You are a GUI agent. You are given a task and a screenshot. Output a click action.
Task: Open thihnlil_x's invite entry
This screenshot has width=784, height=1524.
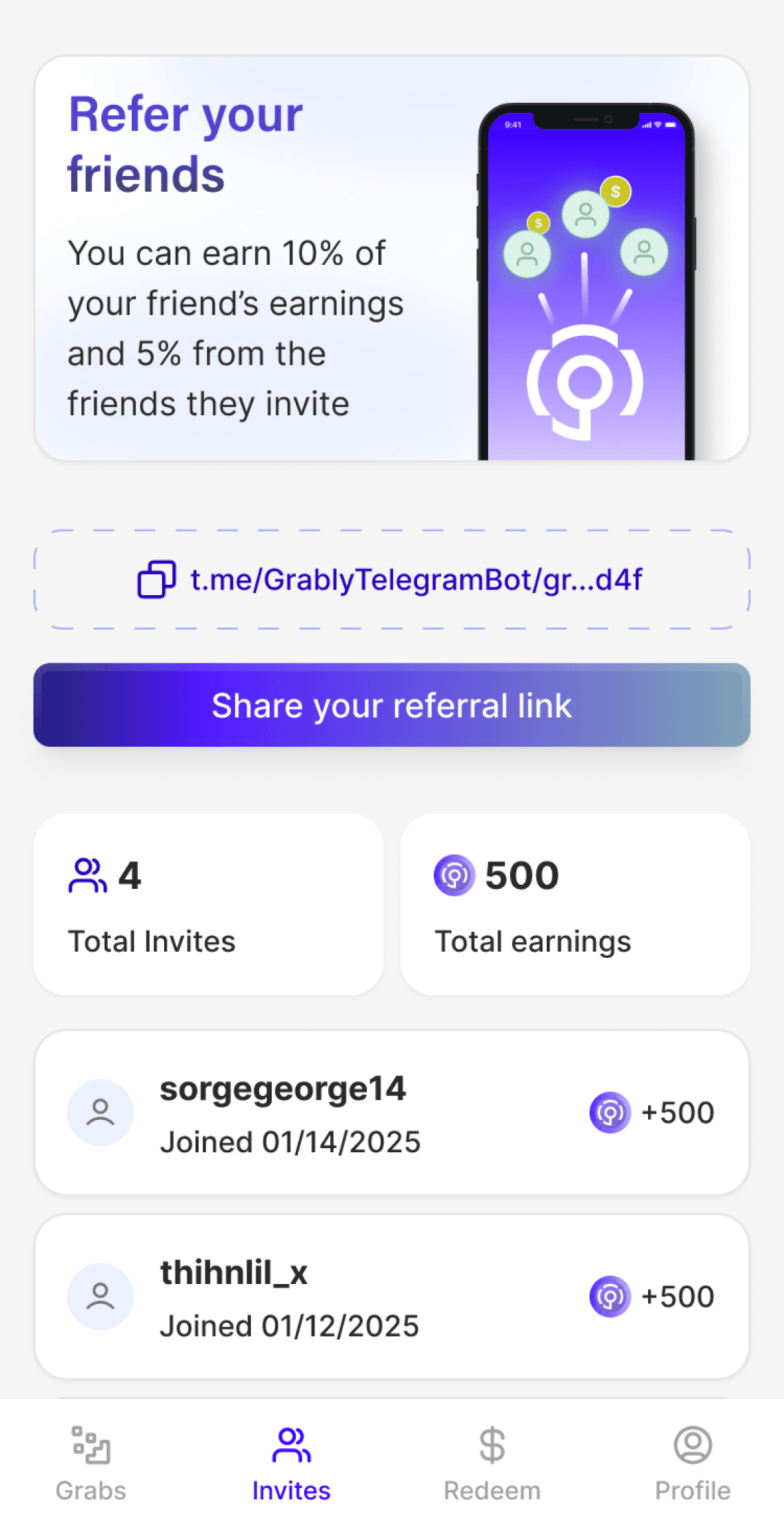point(392,1296)
